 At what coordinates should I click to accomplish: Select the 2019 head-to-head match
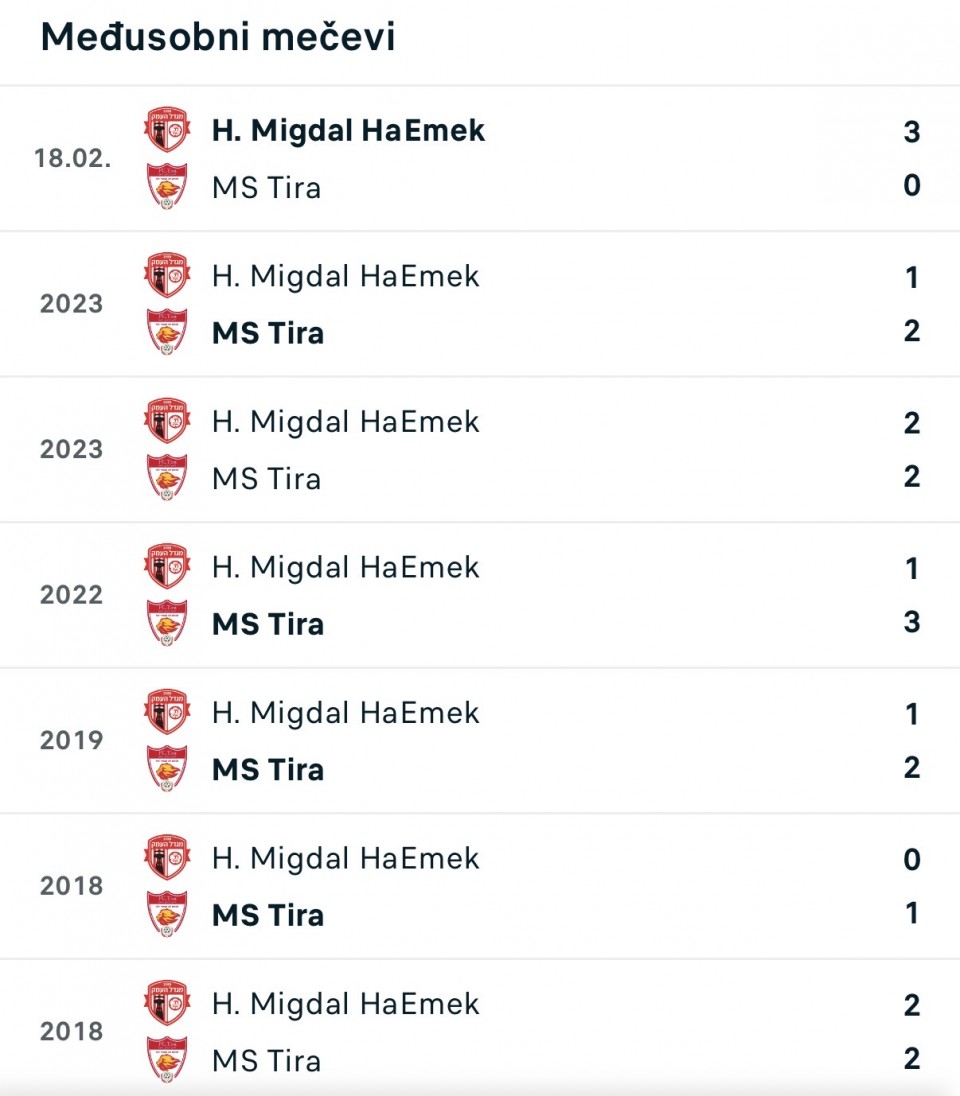tap(480, 741)
